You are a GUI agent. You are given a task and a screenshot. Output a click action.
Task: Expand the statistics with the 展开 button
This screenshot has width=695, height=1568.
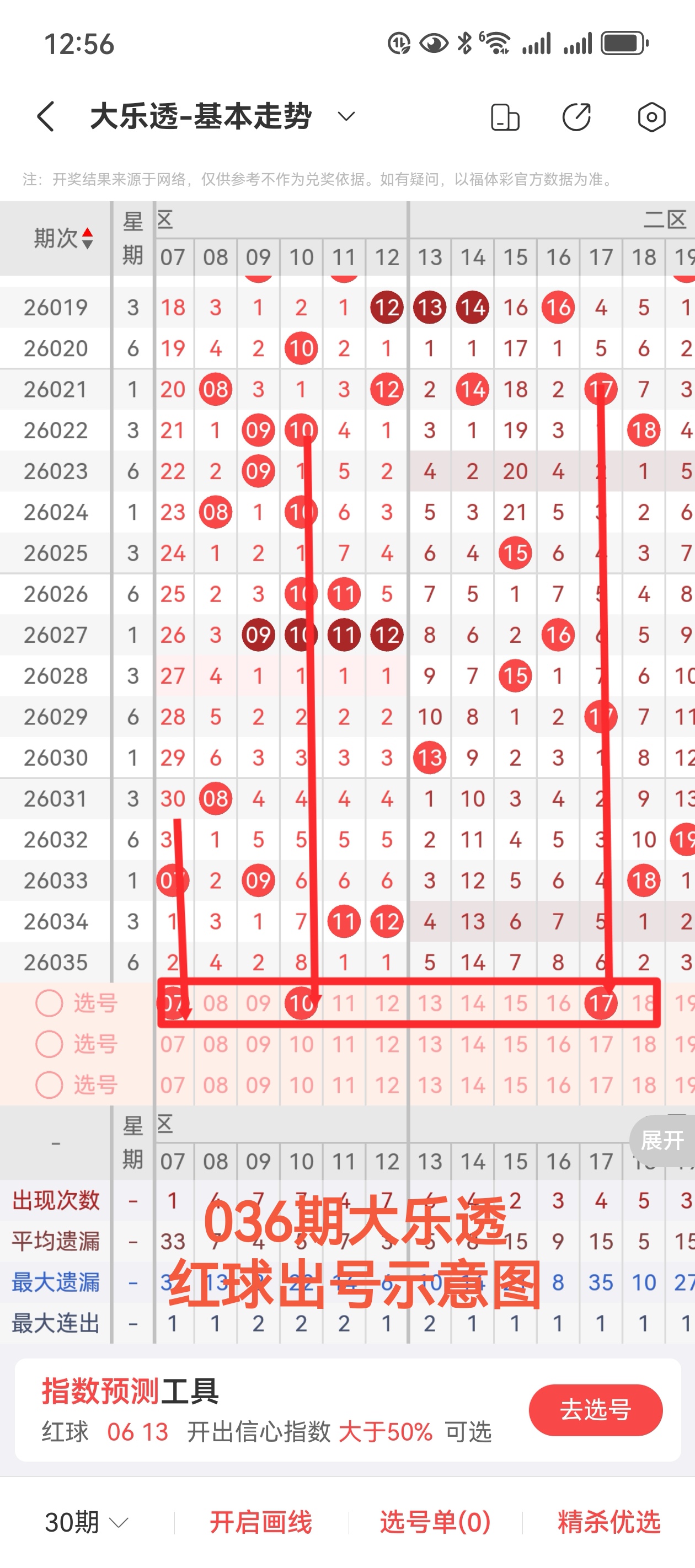coord(662,1140)
